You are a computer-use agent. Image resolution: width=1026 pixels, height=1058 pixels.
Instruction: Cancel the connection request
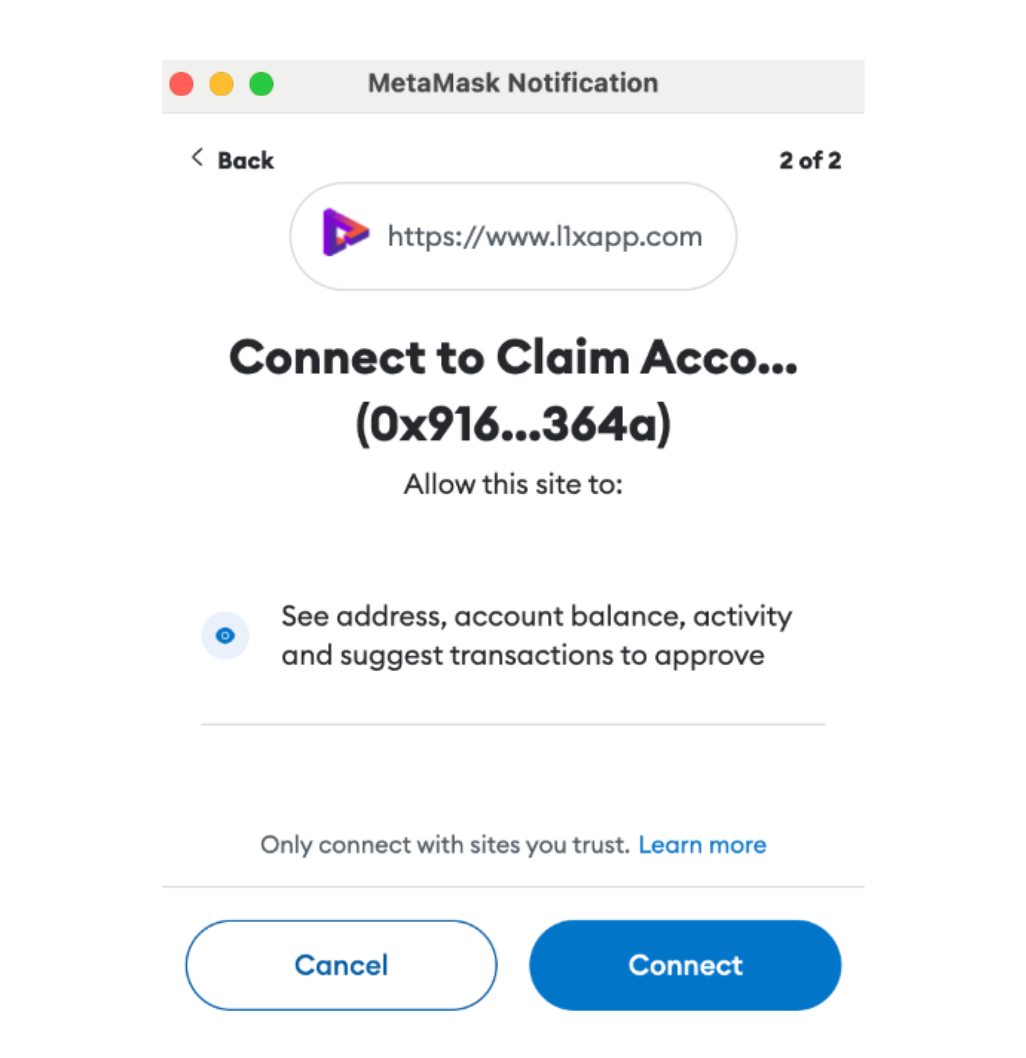pyautogui.click(x=341, y=965)
